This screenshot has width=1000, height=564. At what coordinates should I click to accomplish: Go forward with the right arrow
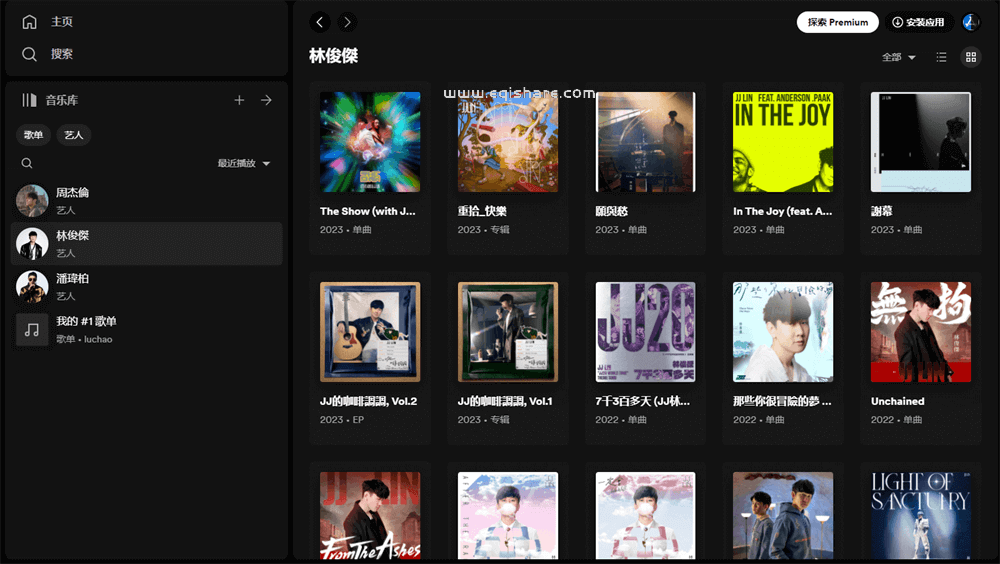347,22
